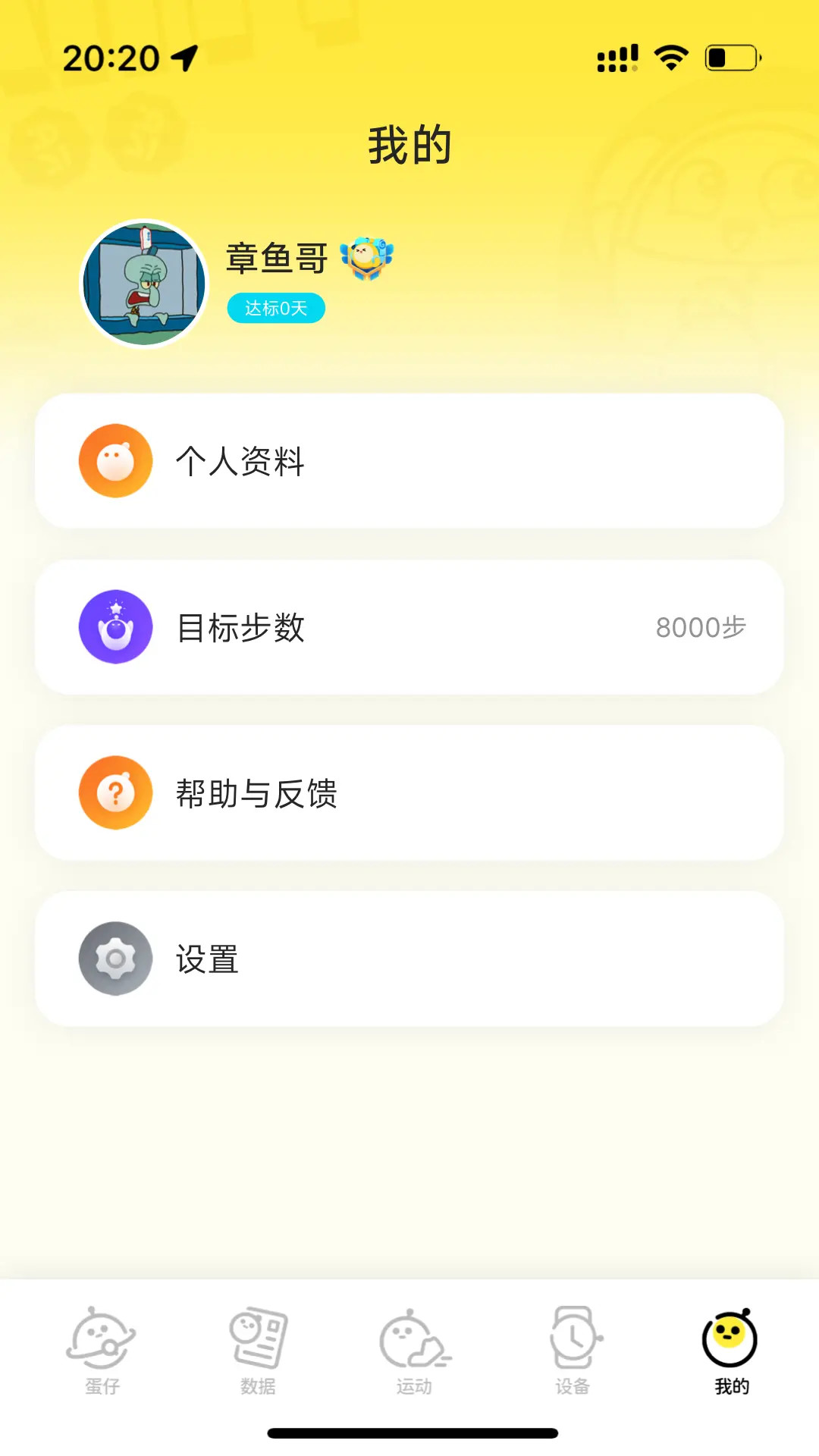Tap the 章鱼哥 username

tap(276, 260)
